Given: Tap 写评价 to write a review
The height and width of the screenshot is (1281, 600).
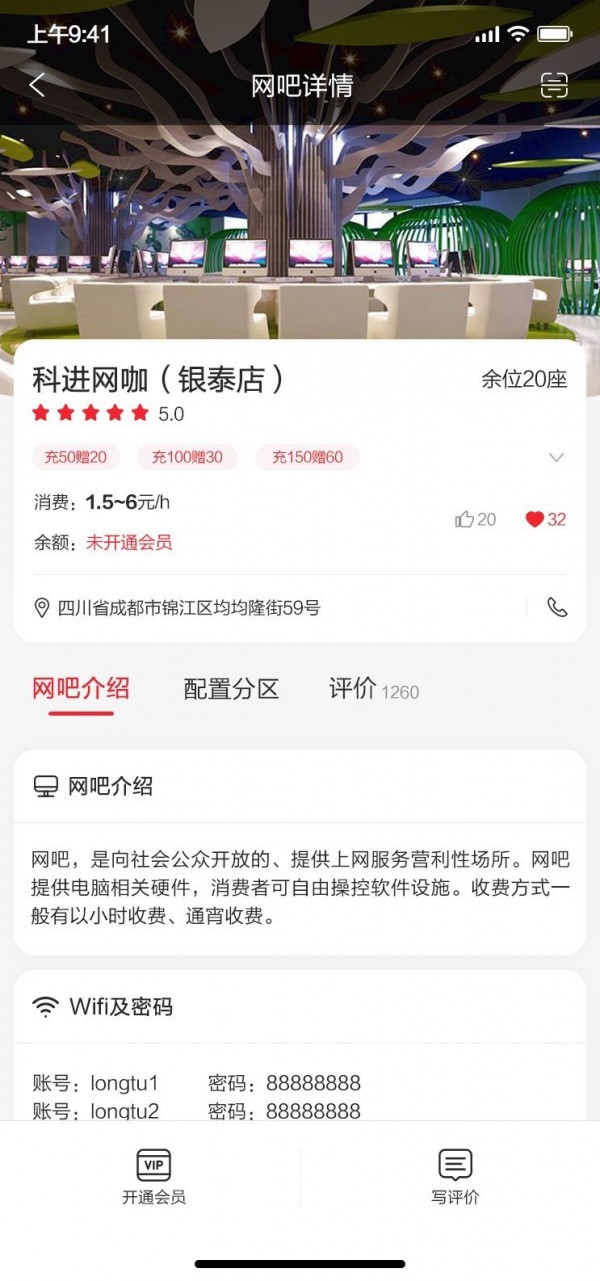Looking at the screenshot, I should tap(455, 1176).
